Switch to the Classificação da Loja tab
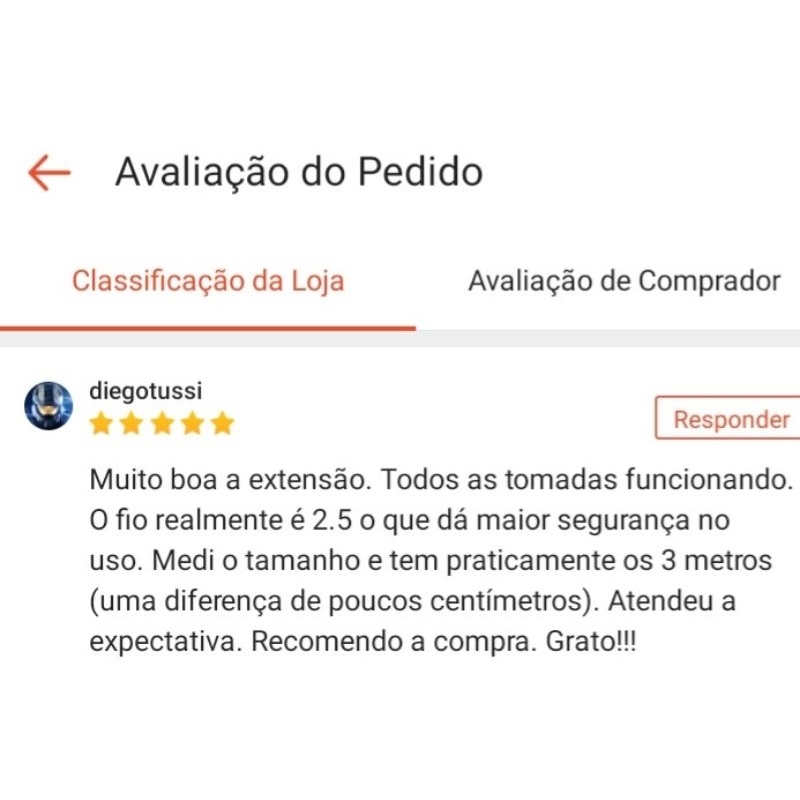 208,281
